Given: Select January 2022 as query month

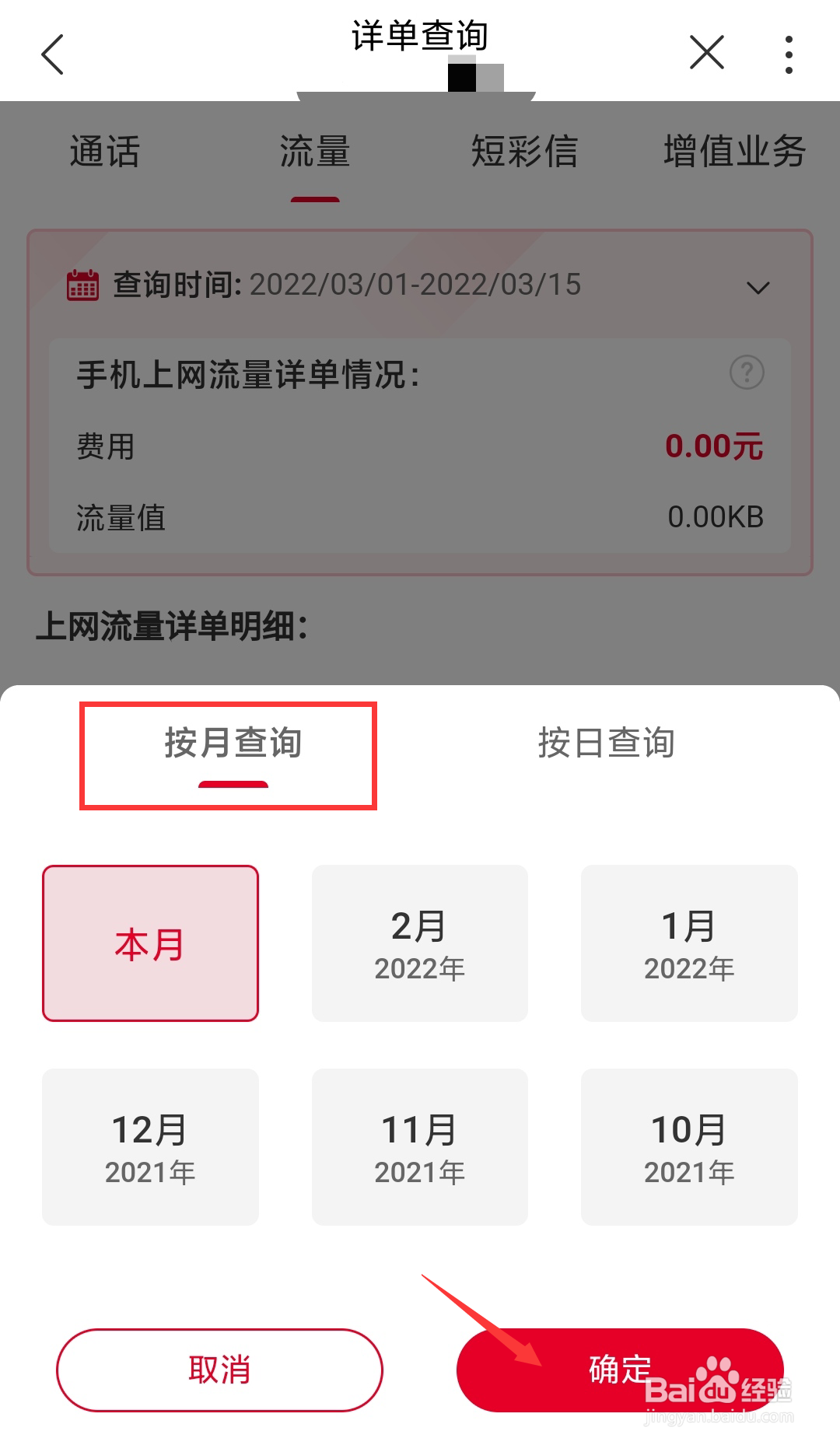Looking at the screenshot, I should (688, 943).
